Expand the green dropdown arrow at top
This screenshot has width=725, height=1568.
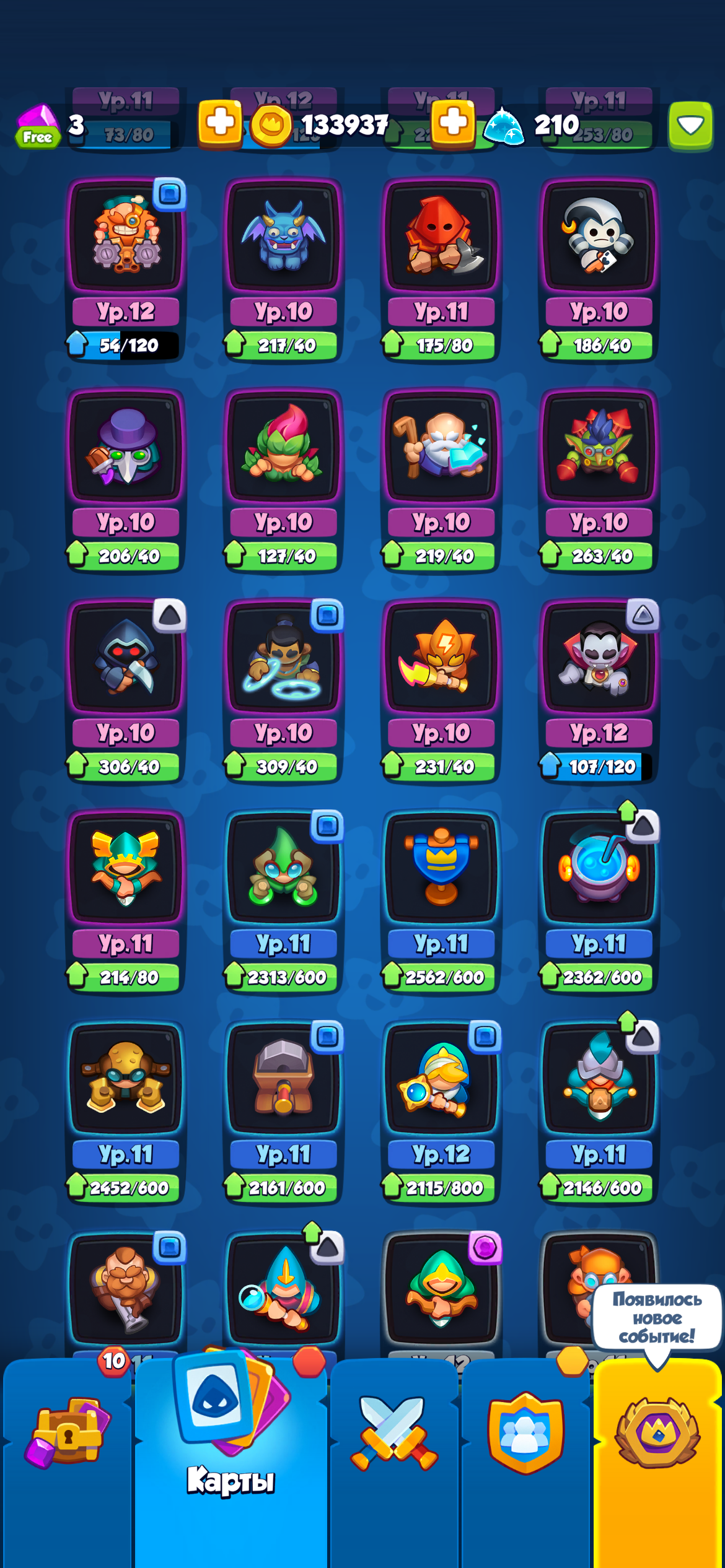[x=690, y=126]
